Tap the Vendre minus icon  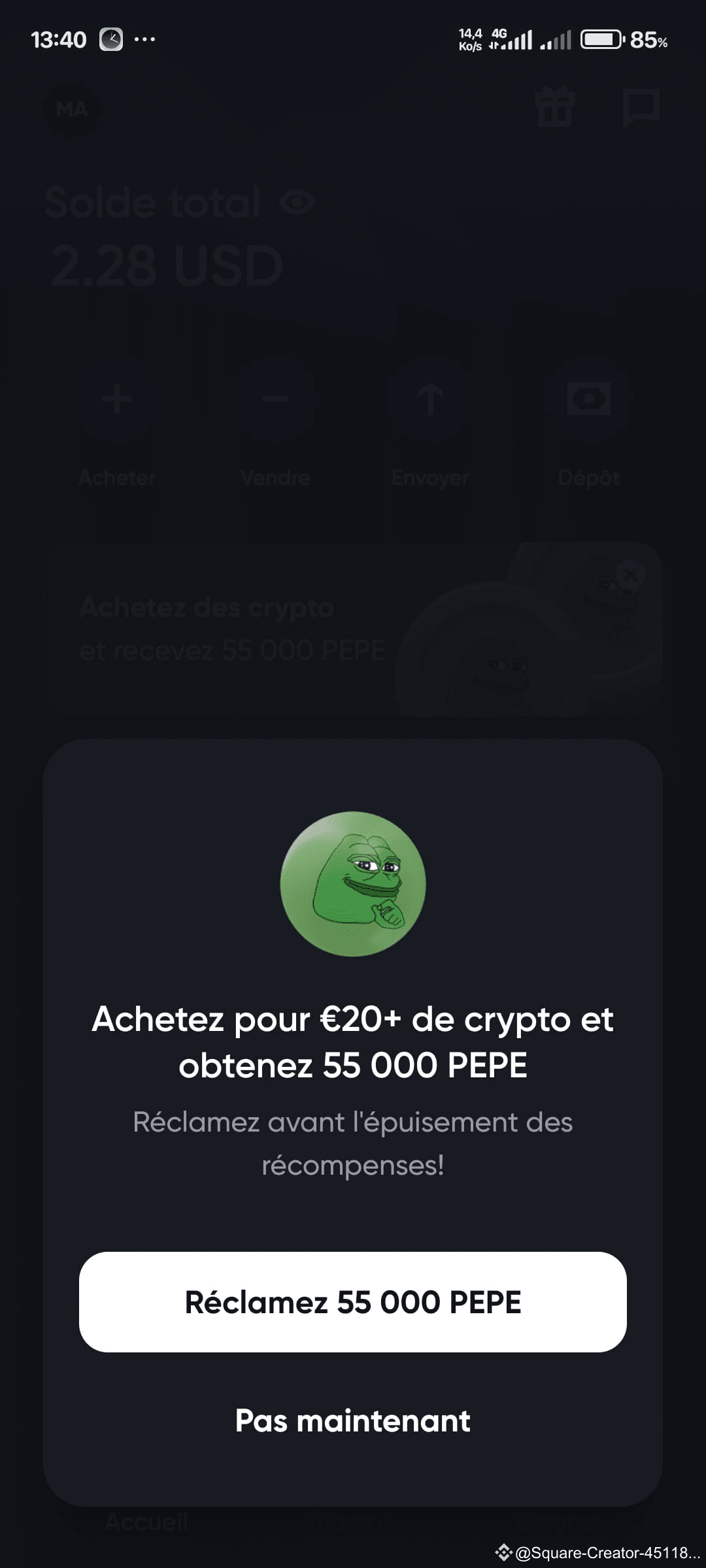click(275, 401)
